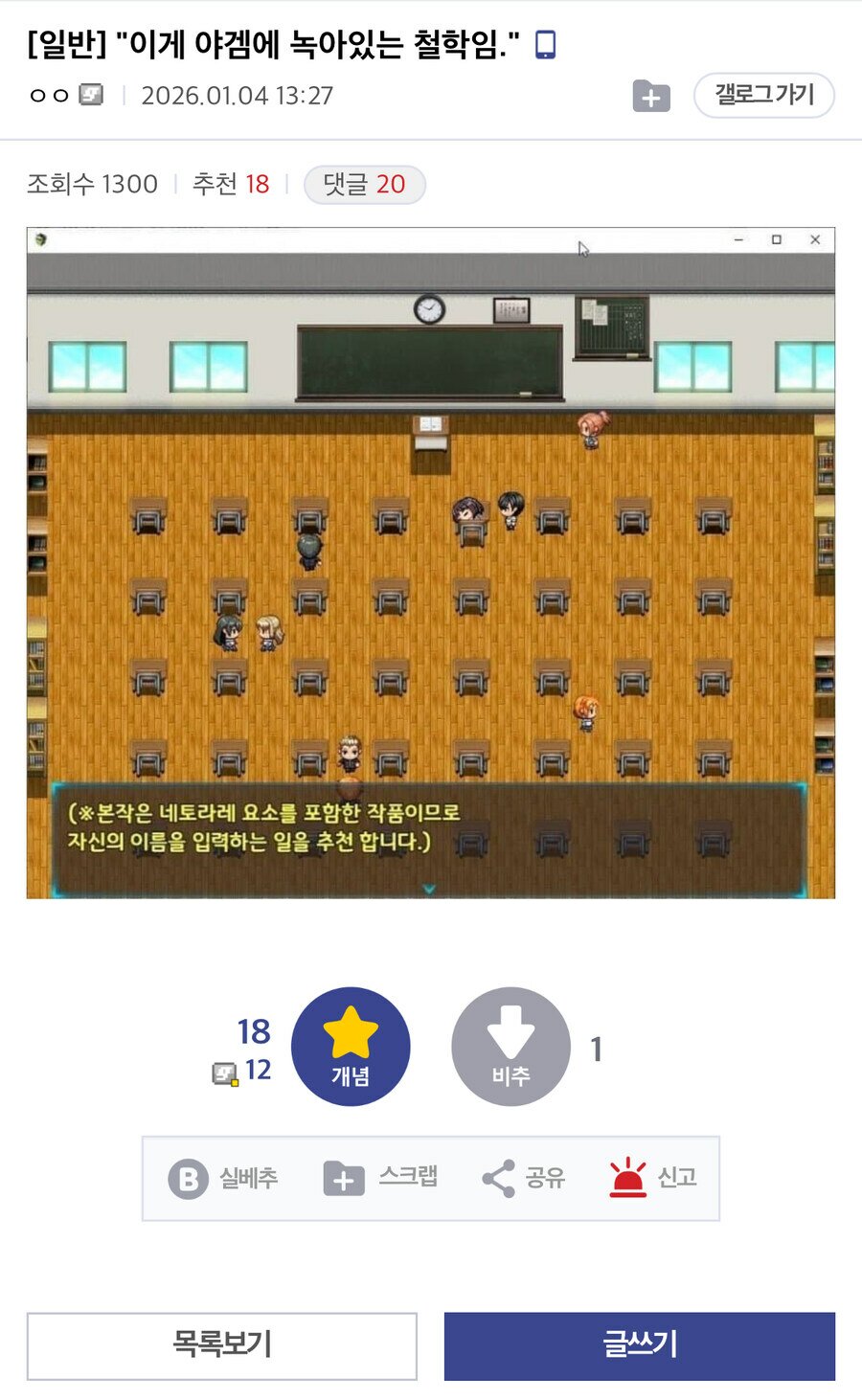This screenshot has width=862, height=1400.
Task: Report the post with 신고
Action: pyautogui.click(x=653, y=1178)
